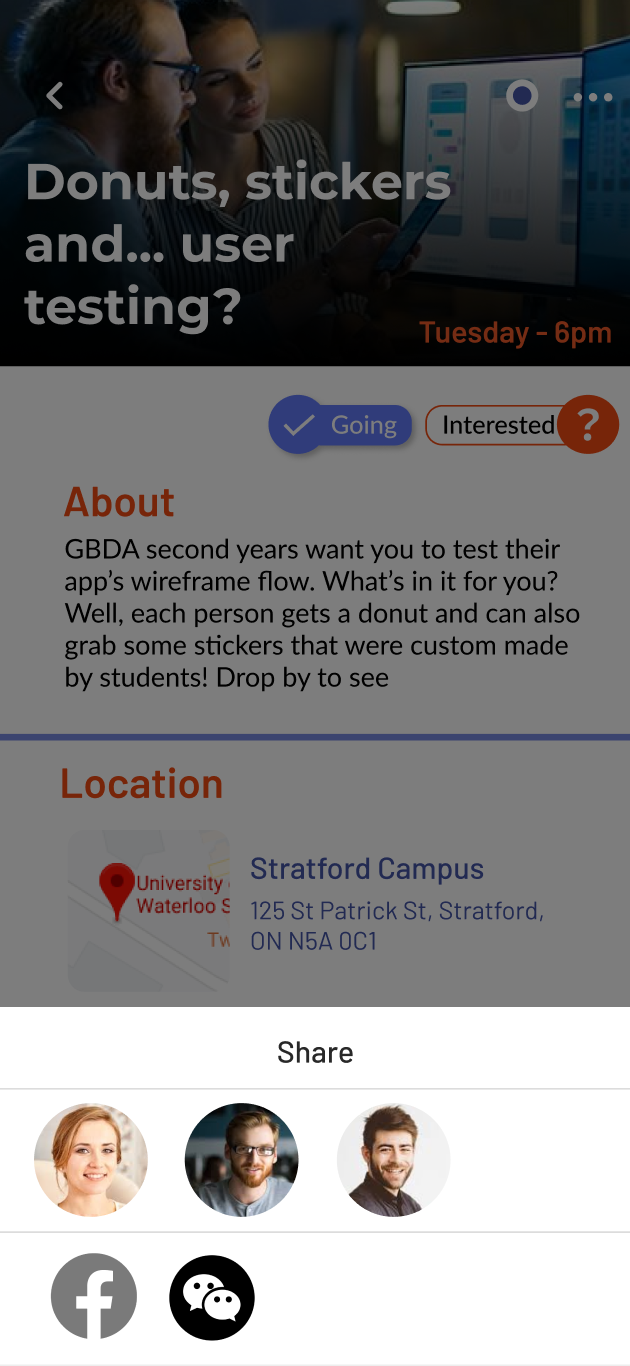Share with the man wearing glasses
Screen dimensions: 630x1366
[242, 1160]
